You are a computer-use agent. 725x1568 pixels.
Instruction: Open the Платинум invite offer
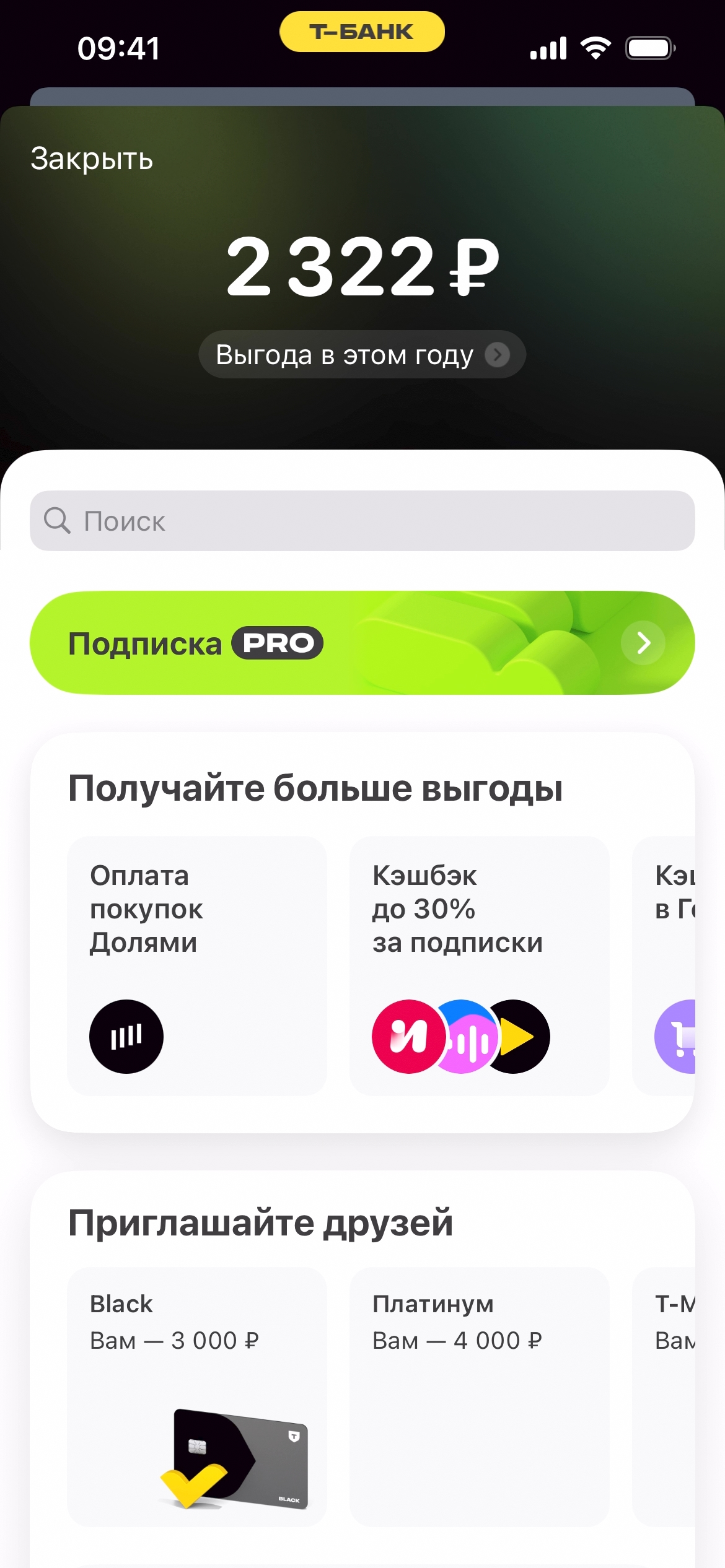click(479, 1396)
